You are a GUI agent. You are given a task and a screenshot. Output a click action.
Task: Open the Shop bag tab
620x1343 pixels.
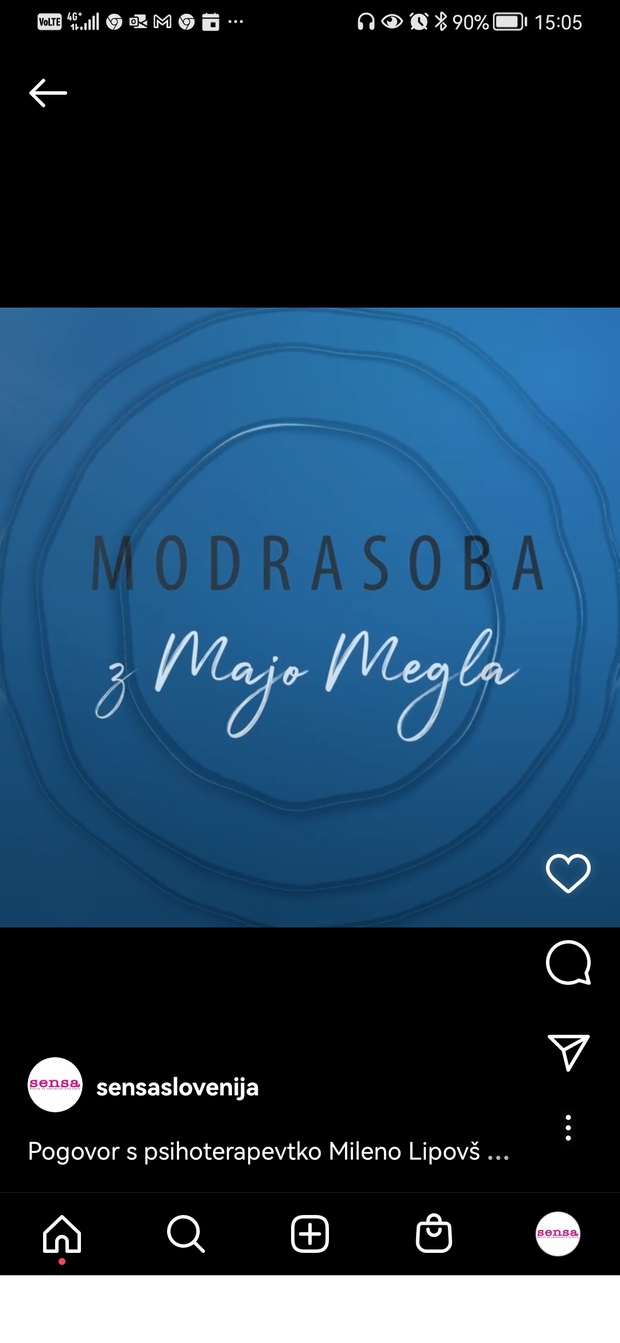coord(434,1235)
